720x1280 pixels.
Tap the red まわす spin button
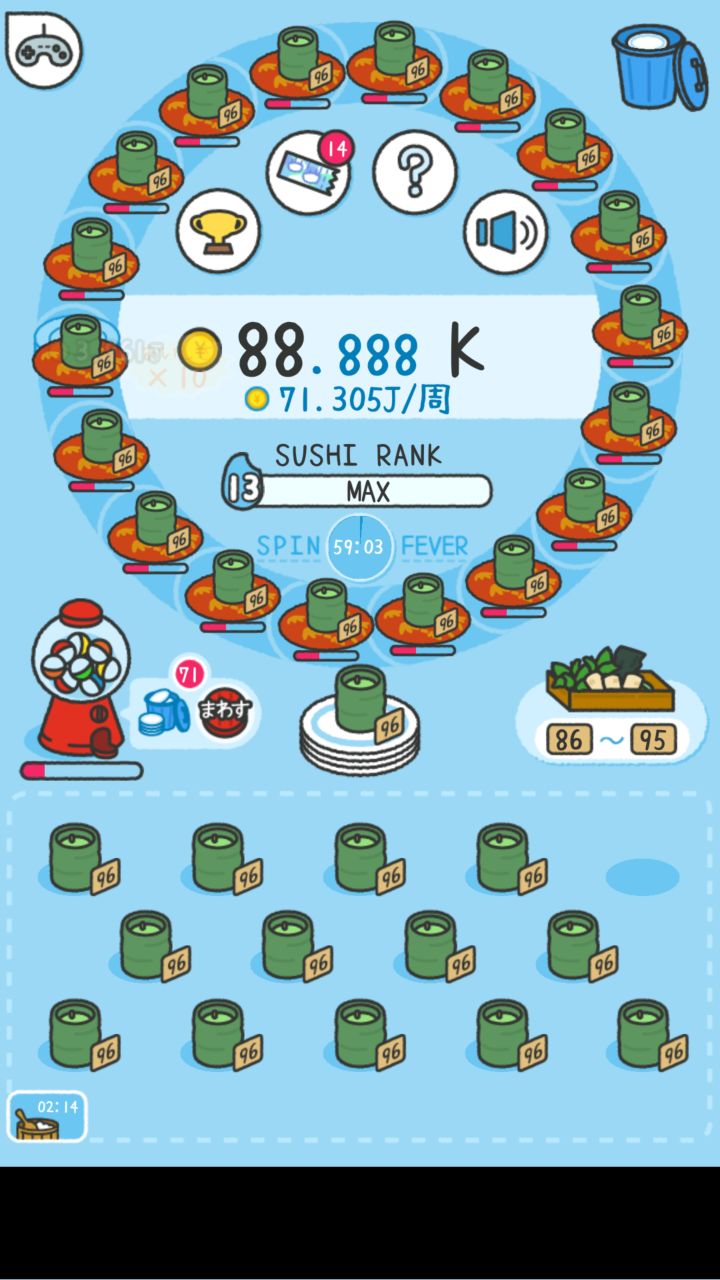point(224,713)
